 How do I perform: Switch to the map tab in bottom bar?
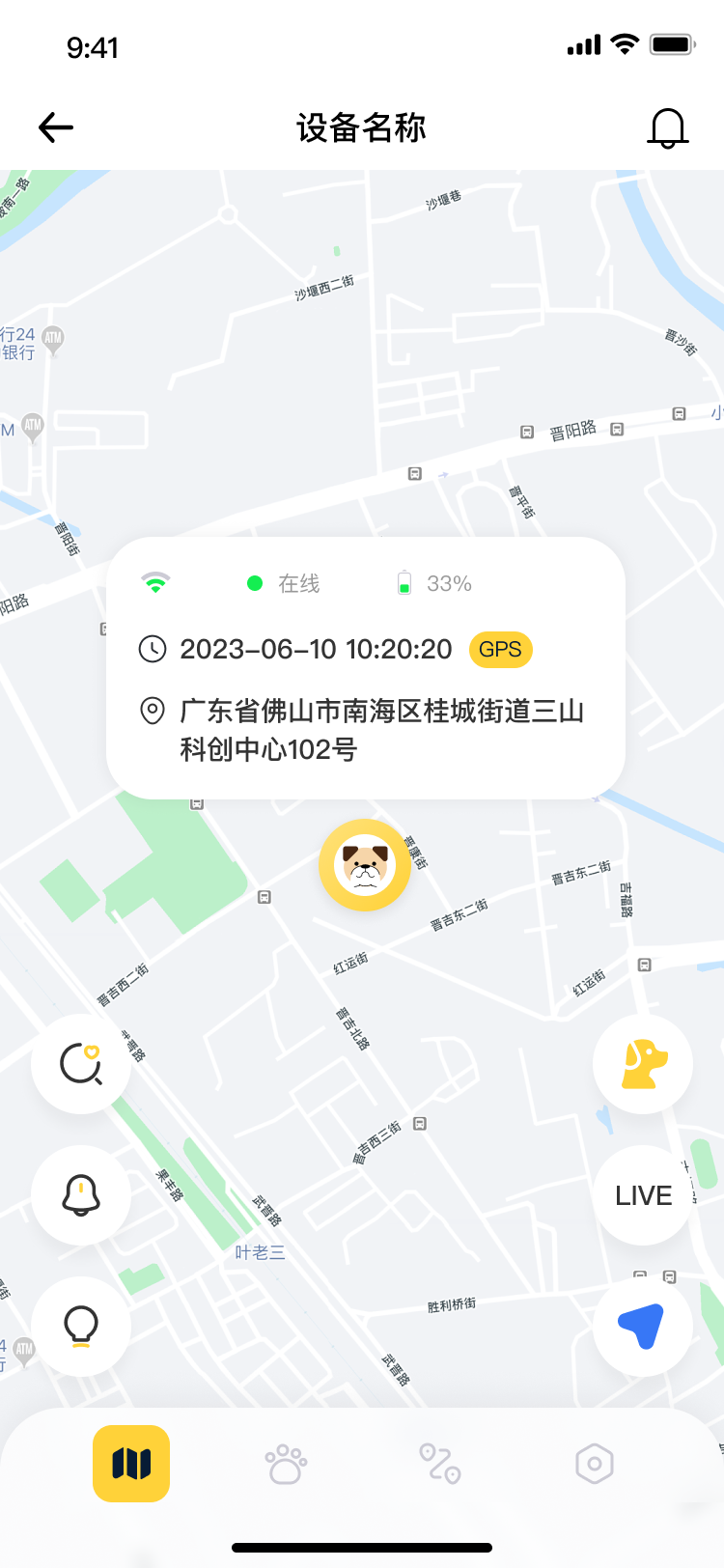(130, 1464)
